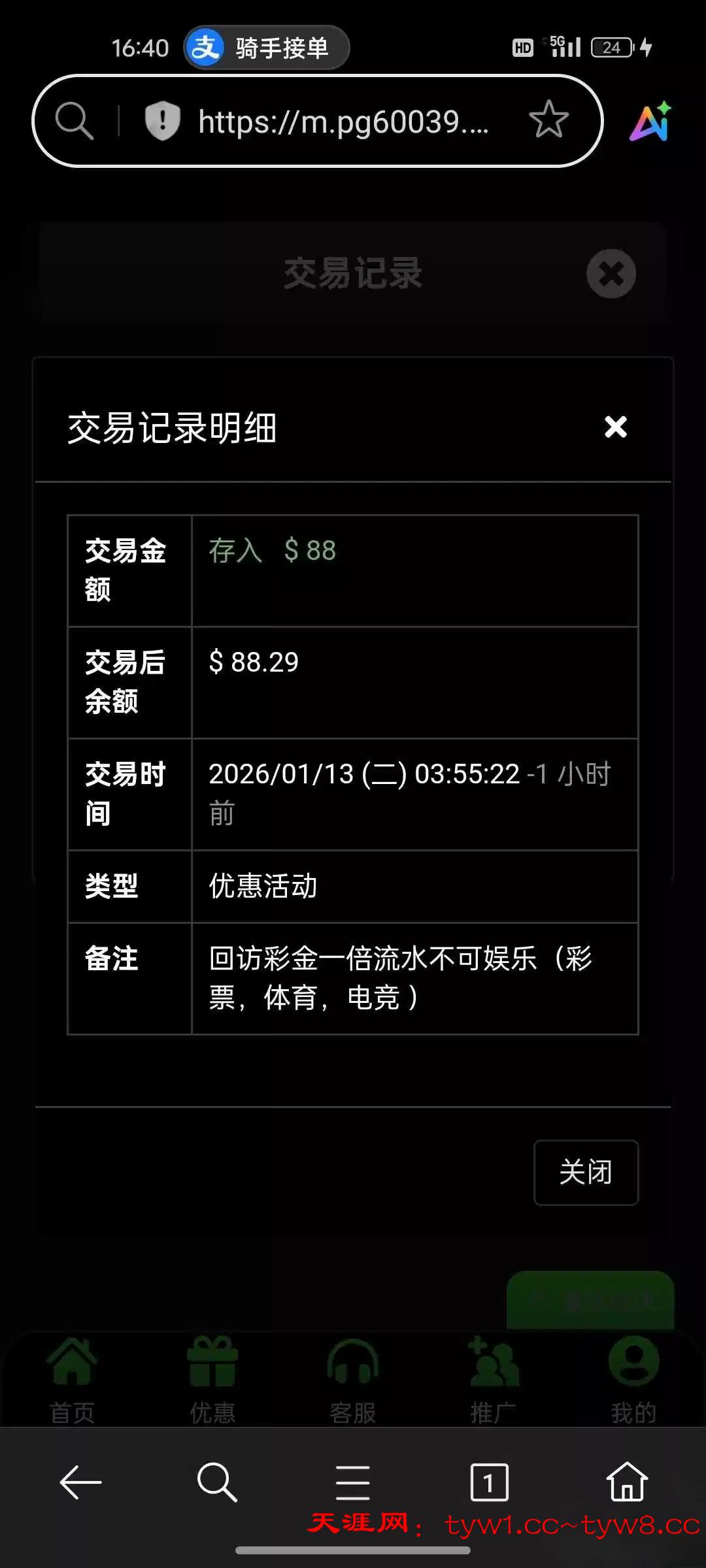View open browser tabs
The height and width of the screenshot is (1568, 706).
[x=489, y=1482]
